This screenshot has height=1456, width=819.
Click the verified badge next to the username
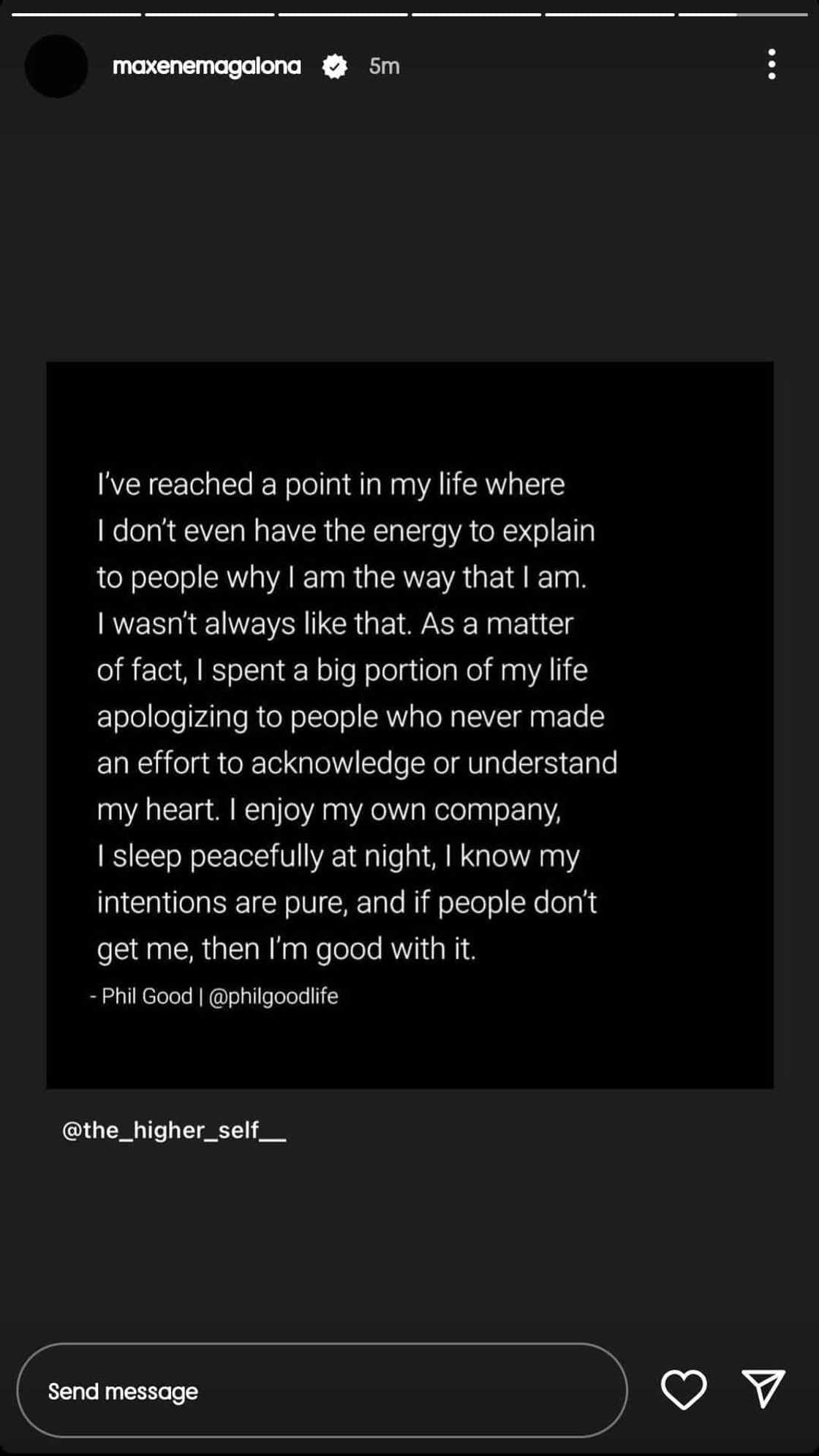[333, 66]
